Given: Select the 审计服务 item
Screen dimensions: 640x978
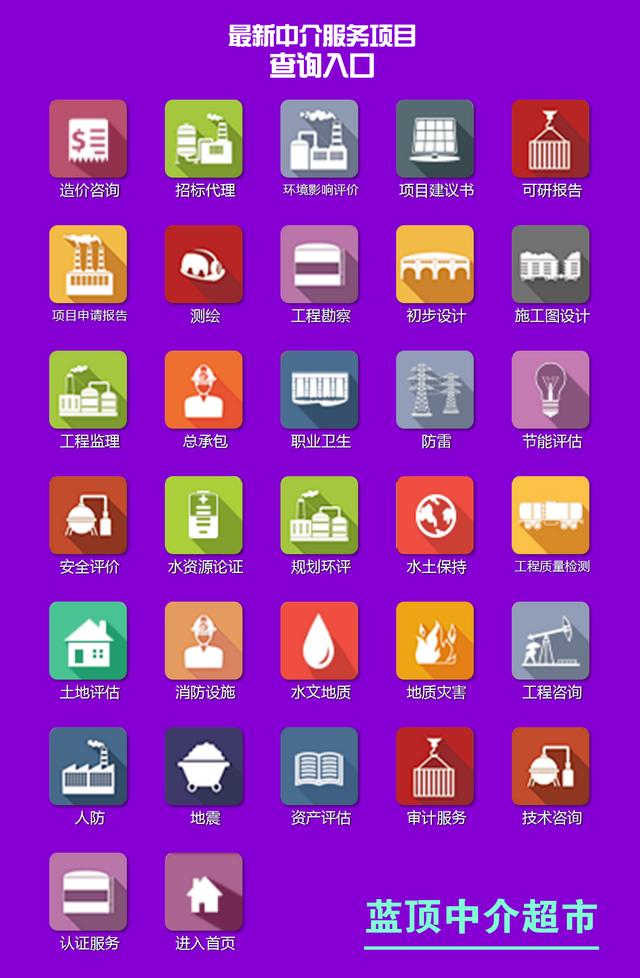Looking at the screenshot, I should tap(435, 766).
